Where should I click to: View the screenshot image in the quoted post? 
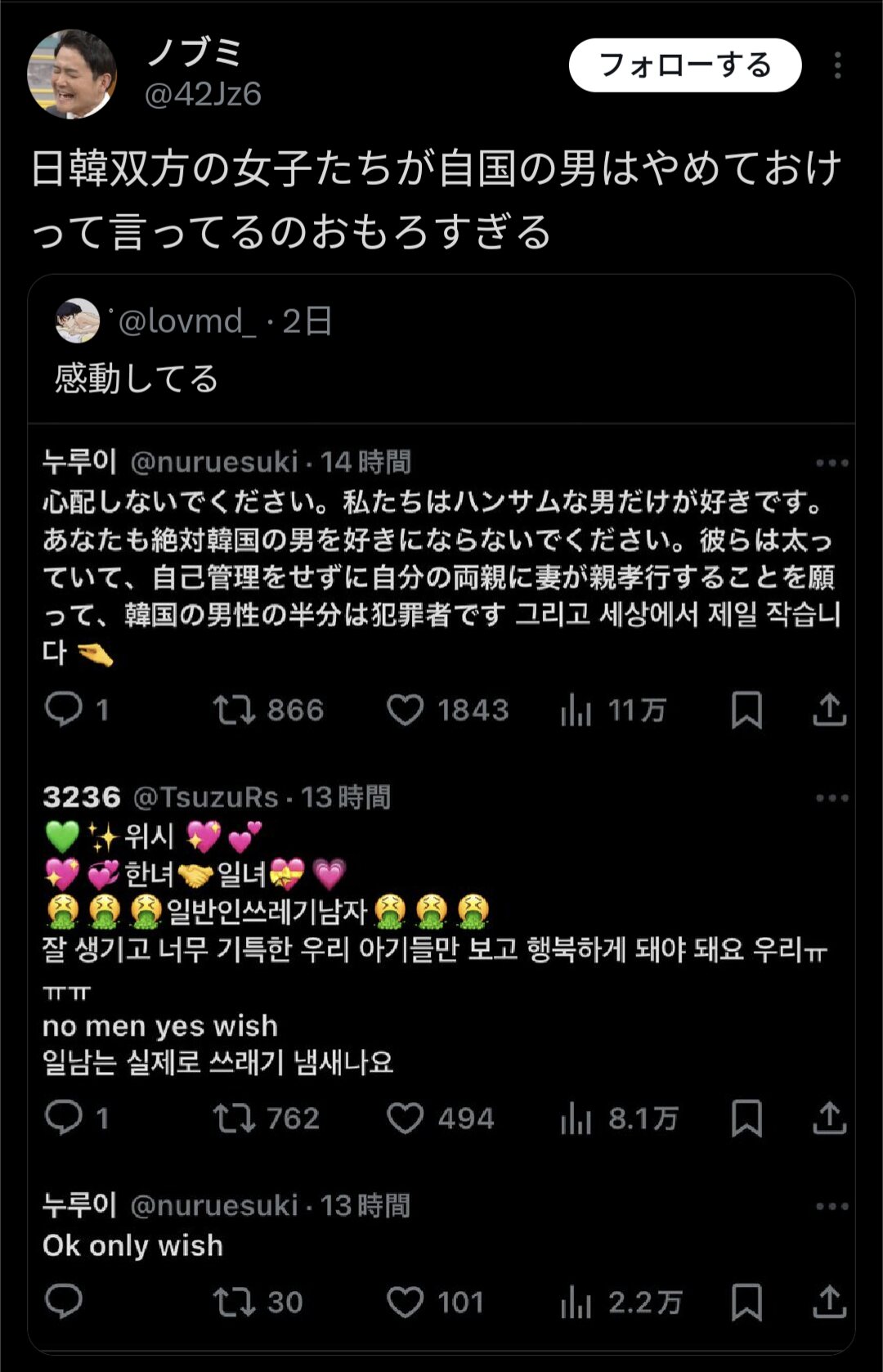pyautogui.click(x=441, y=883)
